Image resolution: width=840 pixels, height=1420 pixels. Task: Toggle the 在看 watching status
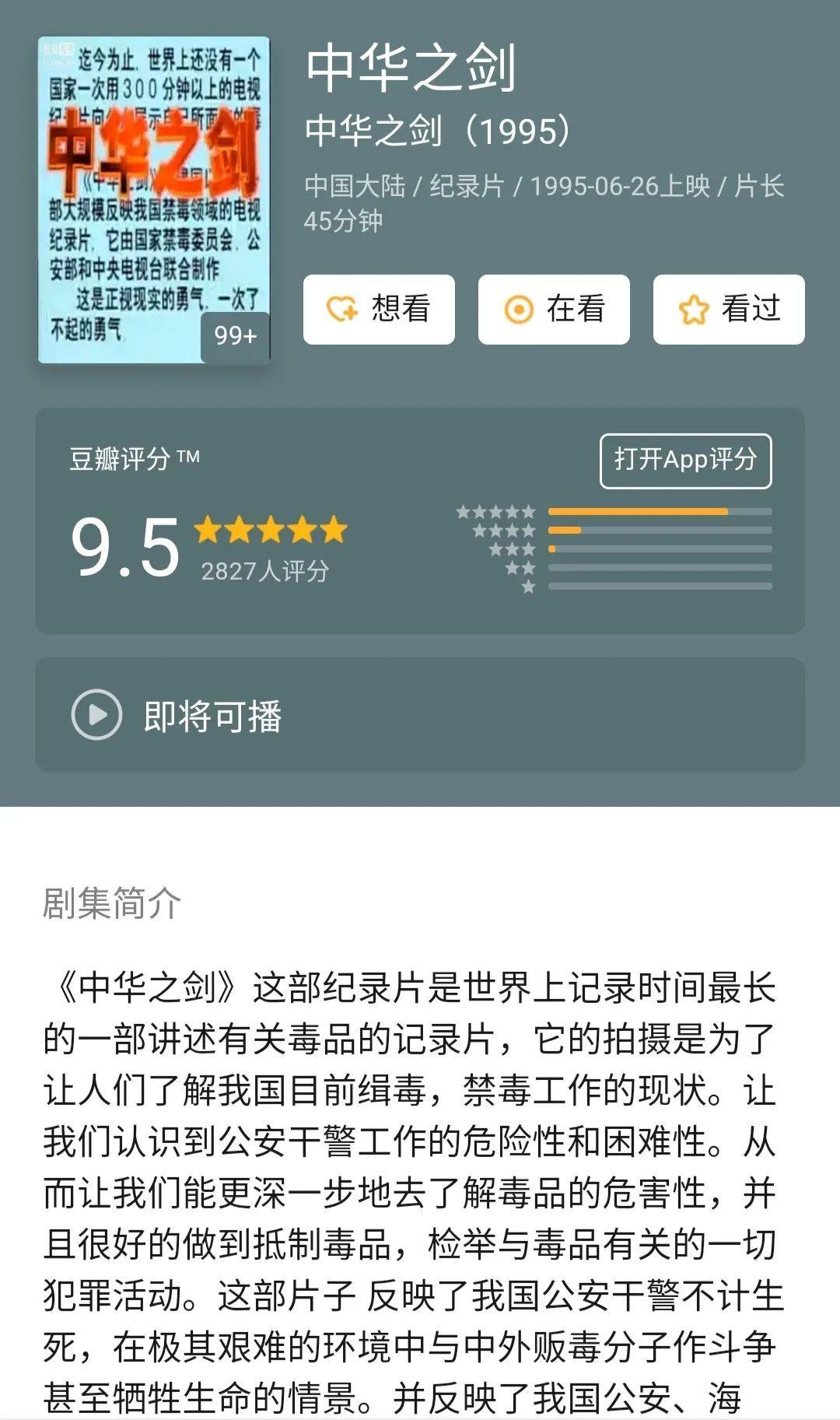pos(555,309)
